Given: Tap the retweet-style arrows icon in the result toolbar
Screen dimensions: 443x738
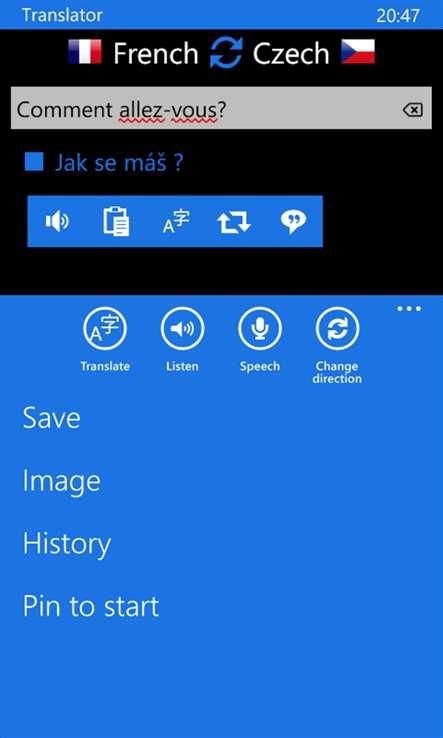Looking at the screenshot, I should pos(234,222).
